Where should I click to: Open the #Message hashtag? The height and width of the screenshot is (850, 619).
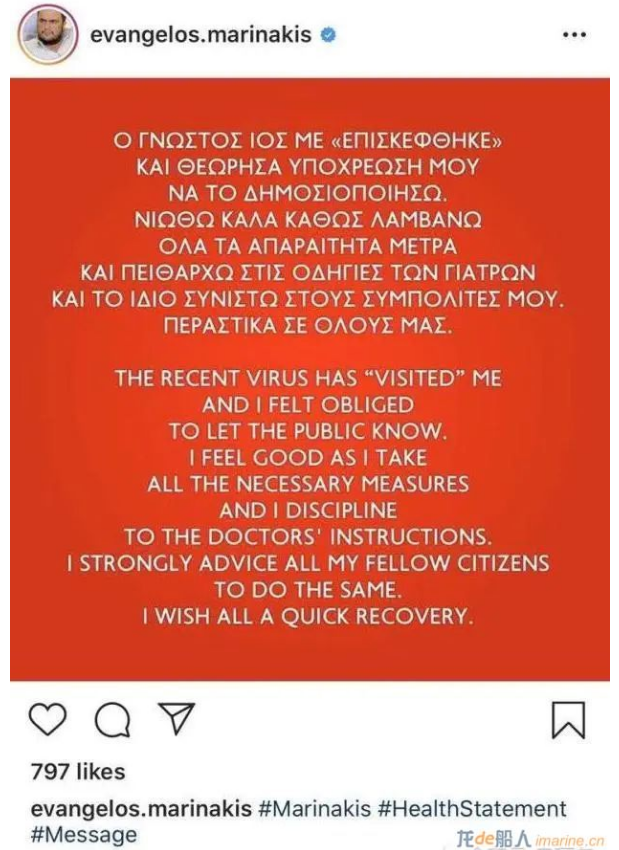83,834
